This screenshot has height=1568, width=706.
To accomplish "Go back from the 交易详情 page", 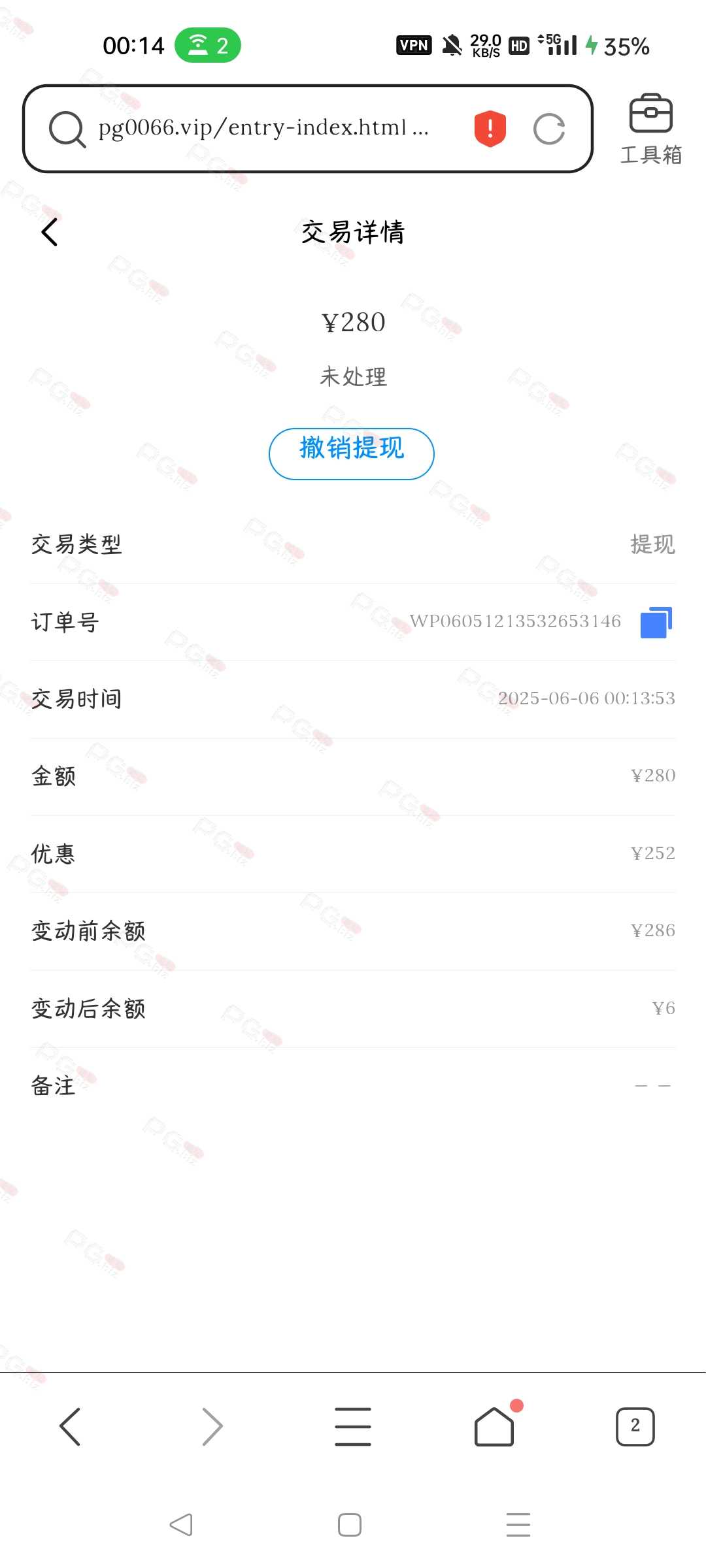I will (50, 232).
